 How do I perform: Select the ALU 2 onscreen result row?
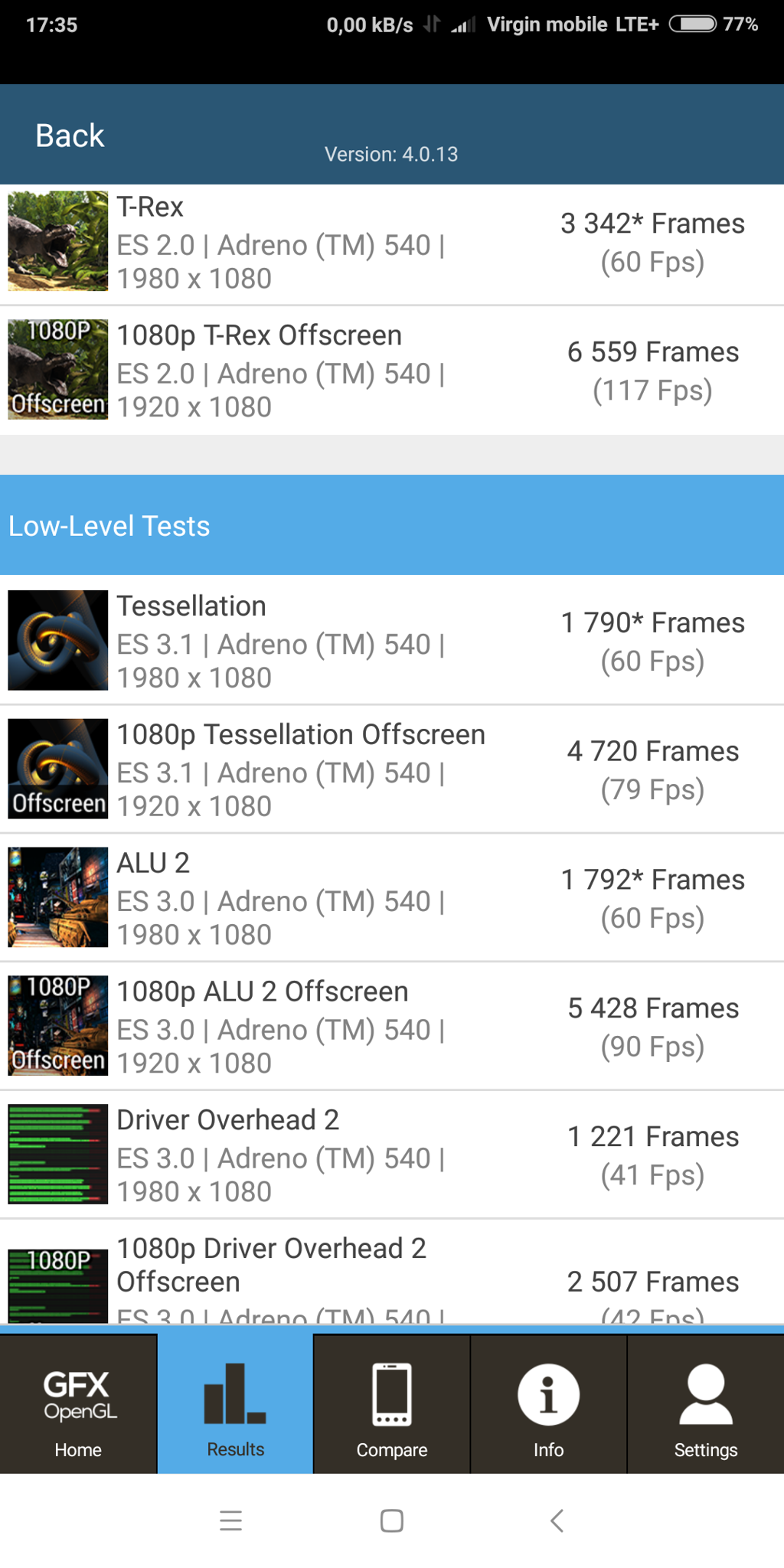(x=392, y=898)
